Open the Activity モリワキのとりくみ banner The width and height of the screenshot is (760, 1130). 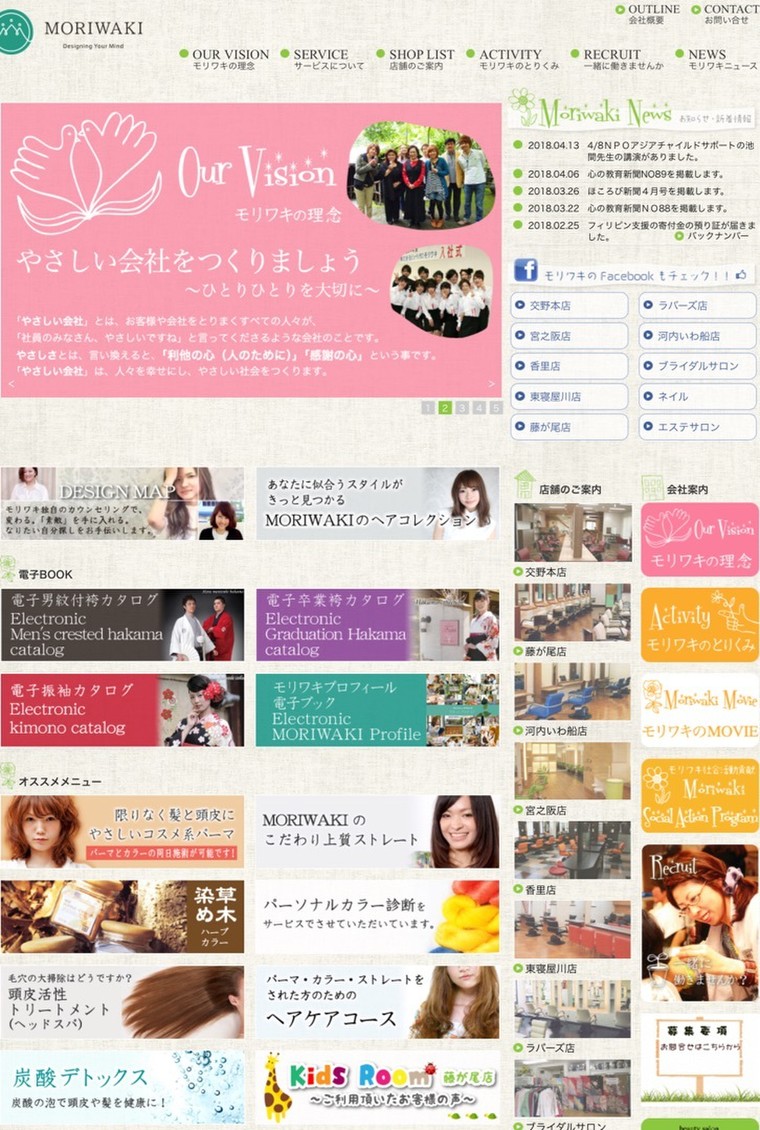[699, 625]
